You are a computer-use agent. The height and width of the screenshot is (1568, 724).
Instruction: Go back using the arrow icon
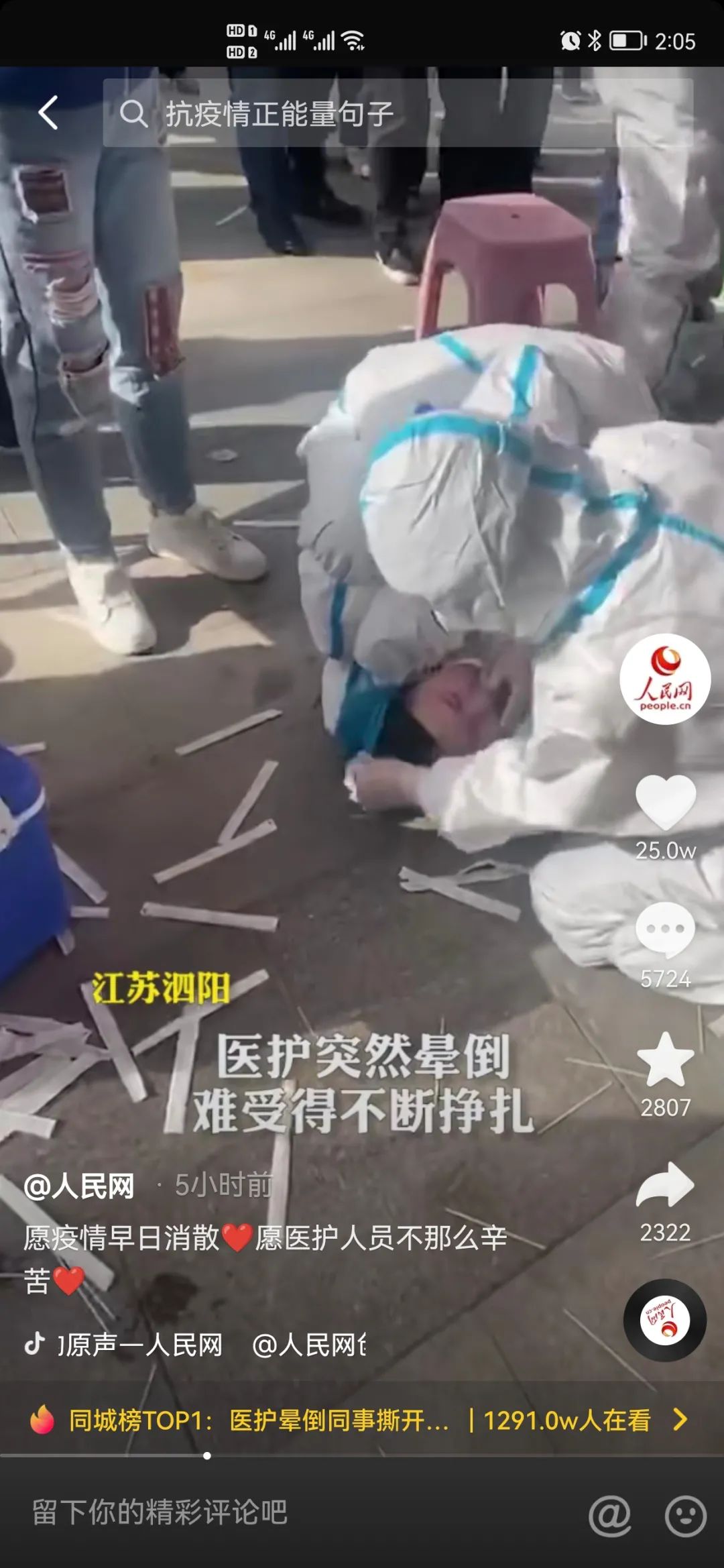pyautogui.click(x=48, y=113)
